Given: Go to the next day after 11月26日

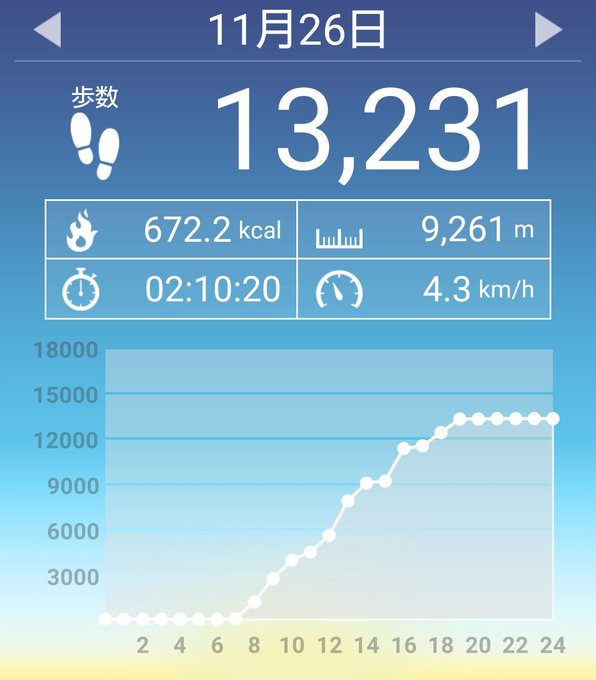Looking at the screenshot, I should pyautogui.click(x=548, y=29).
